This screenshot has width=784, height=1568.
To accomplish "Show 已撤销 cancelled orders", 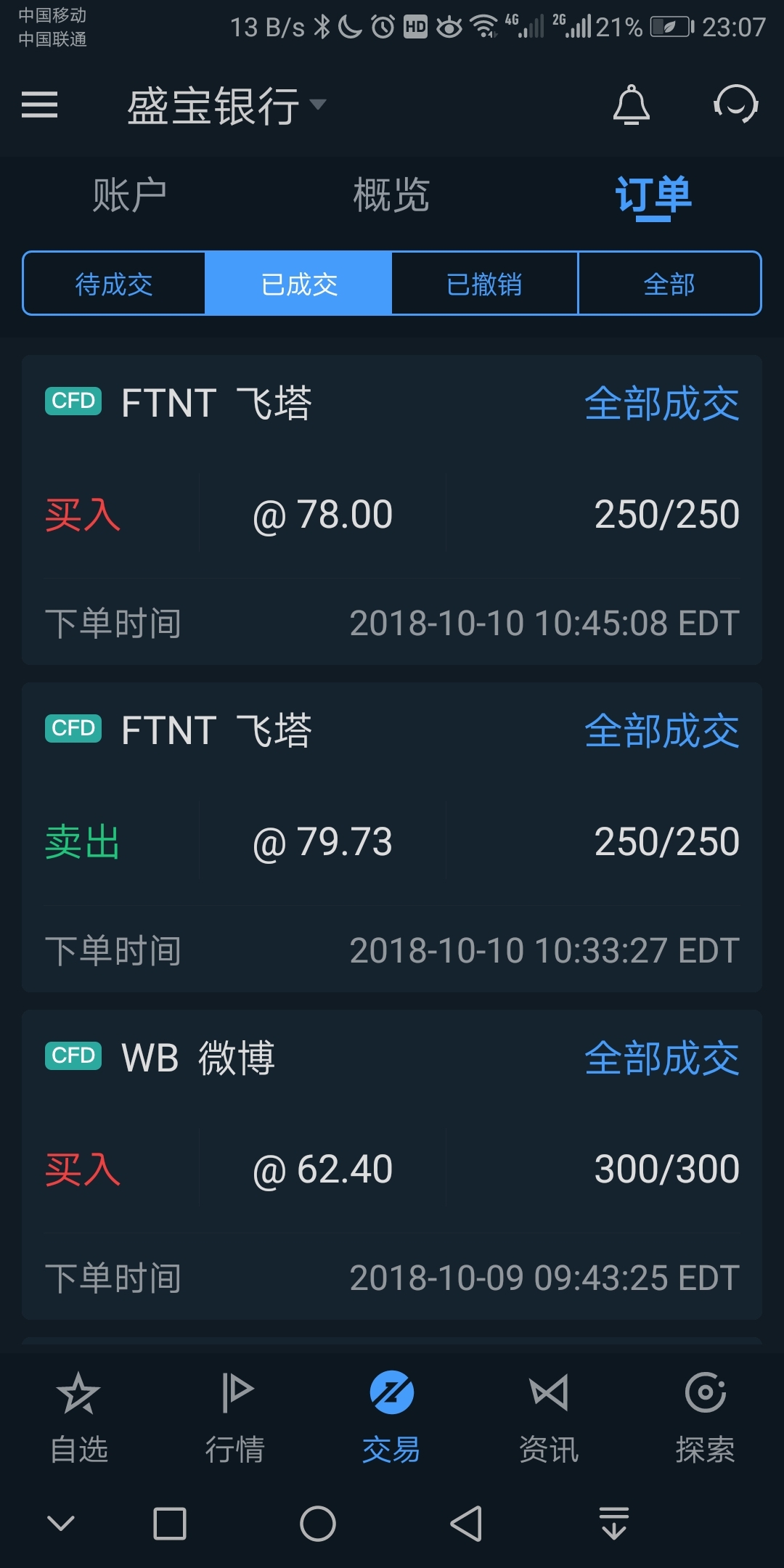I will click(484, 284).
